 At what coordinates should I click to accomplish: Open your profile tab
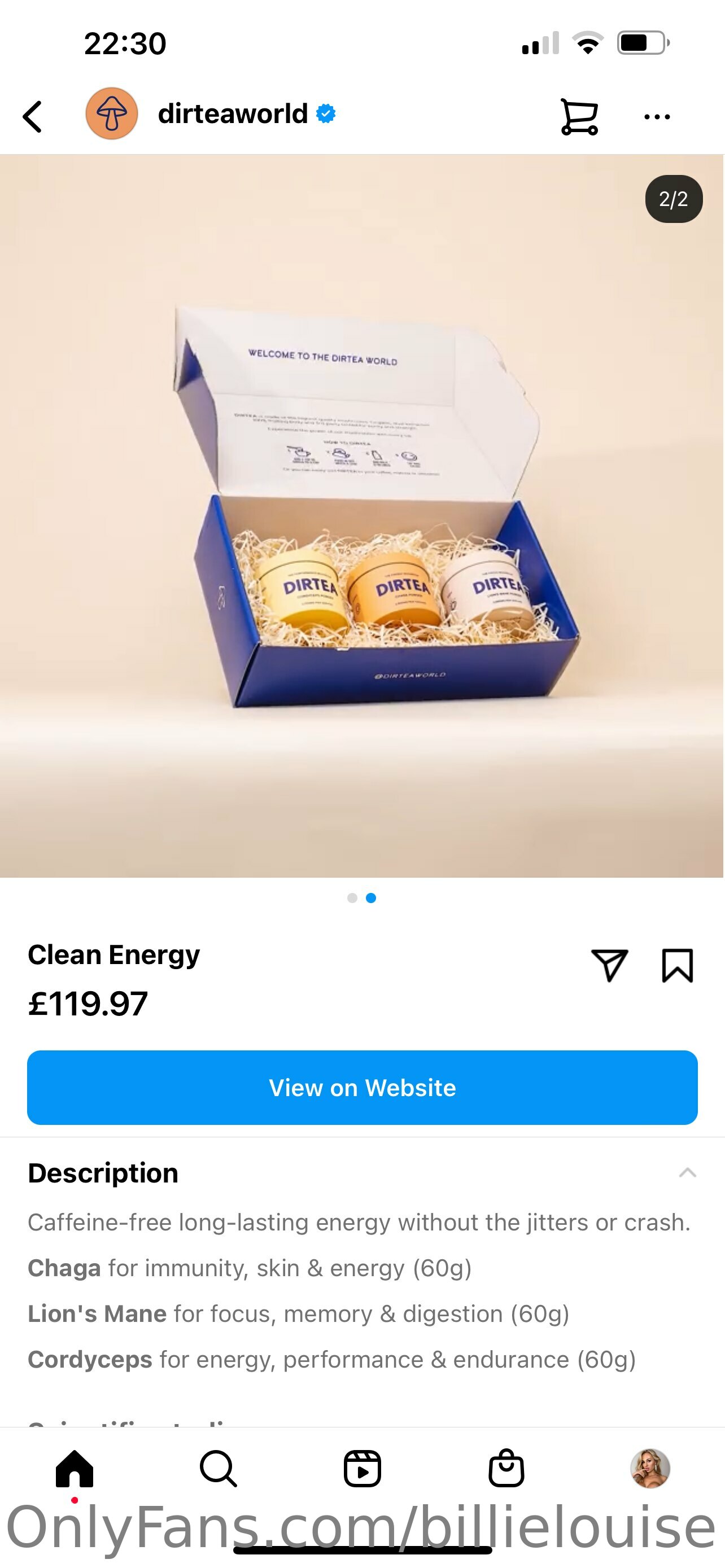point(649,1468)
